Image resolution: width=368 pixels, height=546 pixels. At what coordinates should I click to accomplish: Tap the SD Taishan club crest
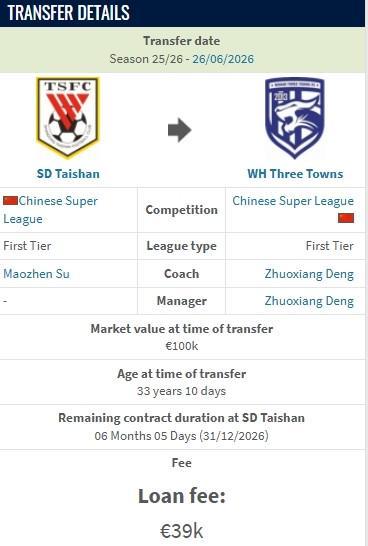tap(68, 117)
